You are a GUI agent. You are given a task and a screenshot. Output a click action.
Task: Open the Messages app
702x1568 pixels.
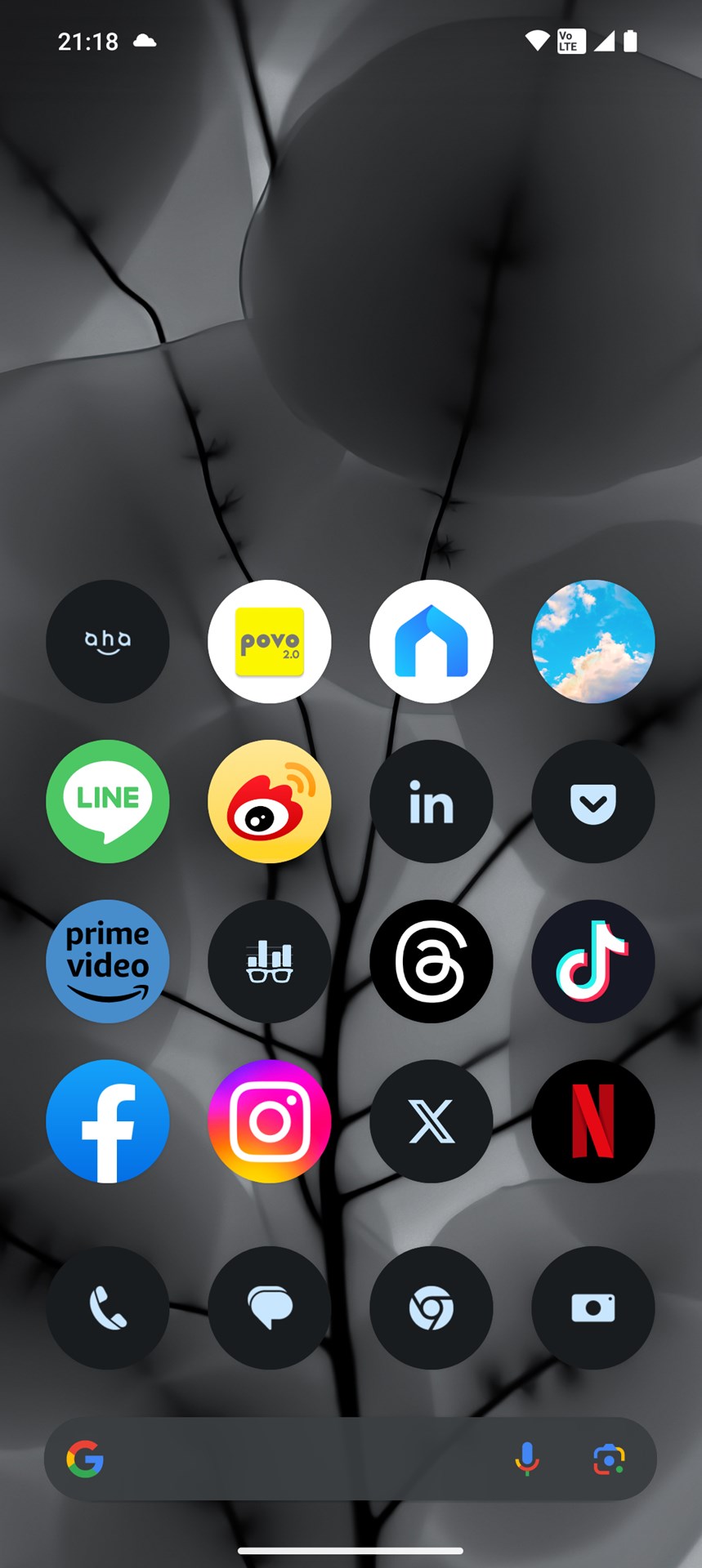pyautogui.click(x=270, y=1307)
